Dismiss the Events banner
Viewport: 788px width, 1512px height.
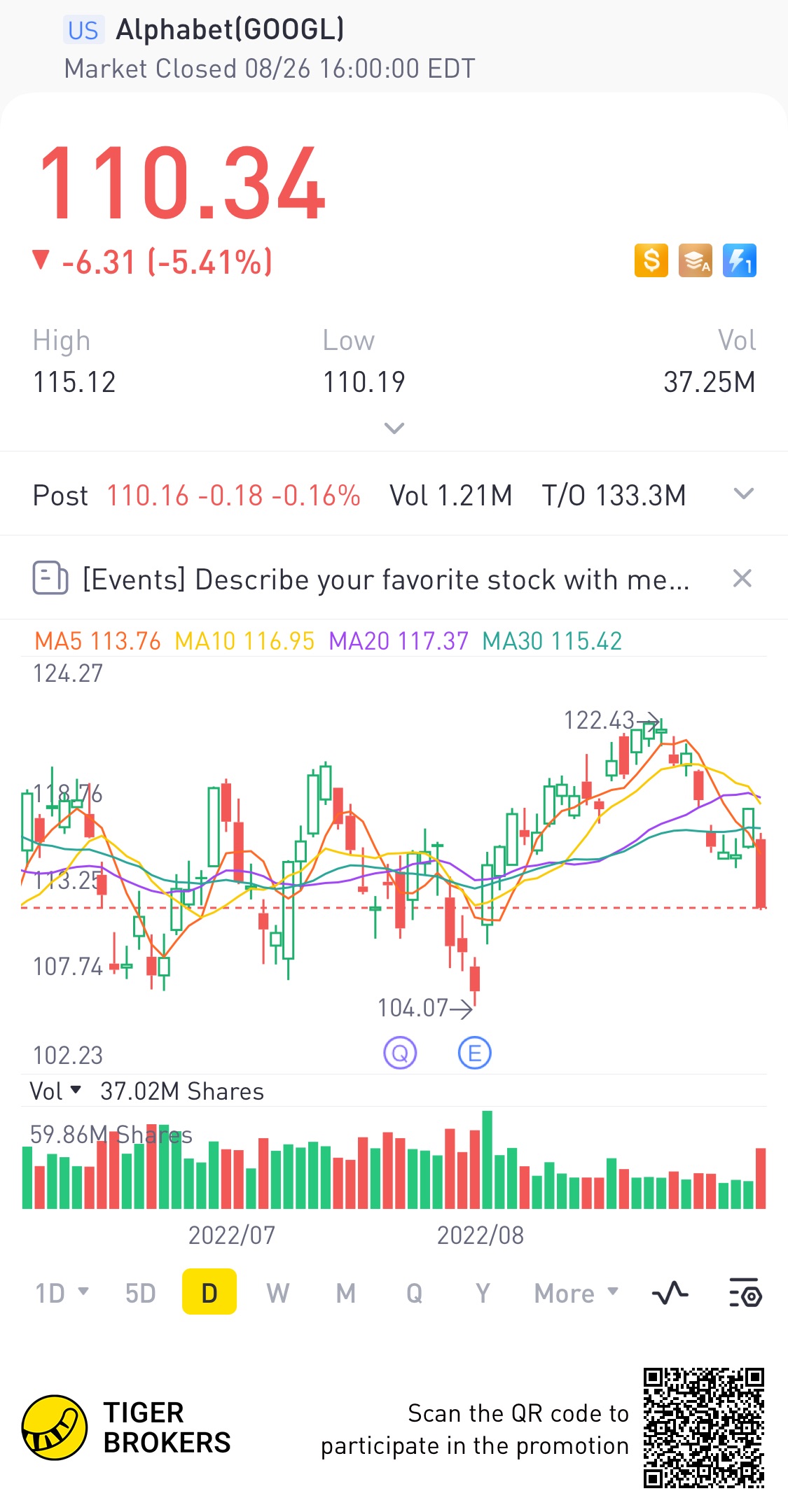click(x=742, y=579)
